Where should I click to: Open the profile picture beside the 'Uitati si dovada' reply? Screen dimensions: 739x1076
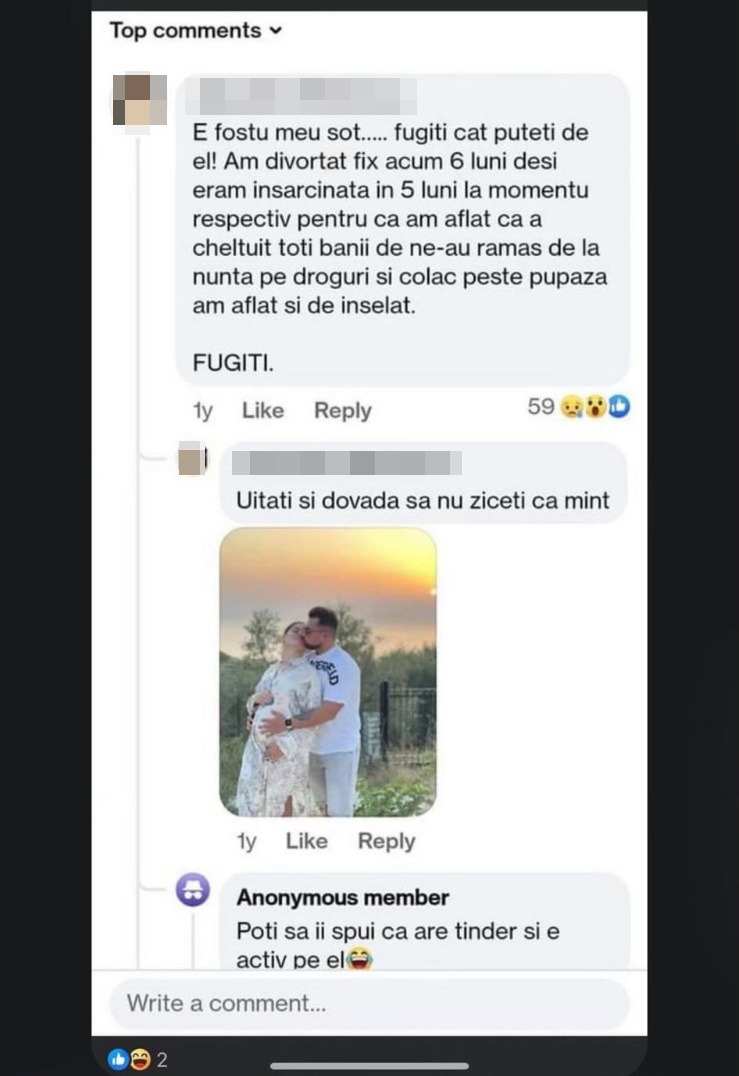pyautogui.click(x=192, y=460)
